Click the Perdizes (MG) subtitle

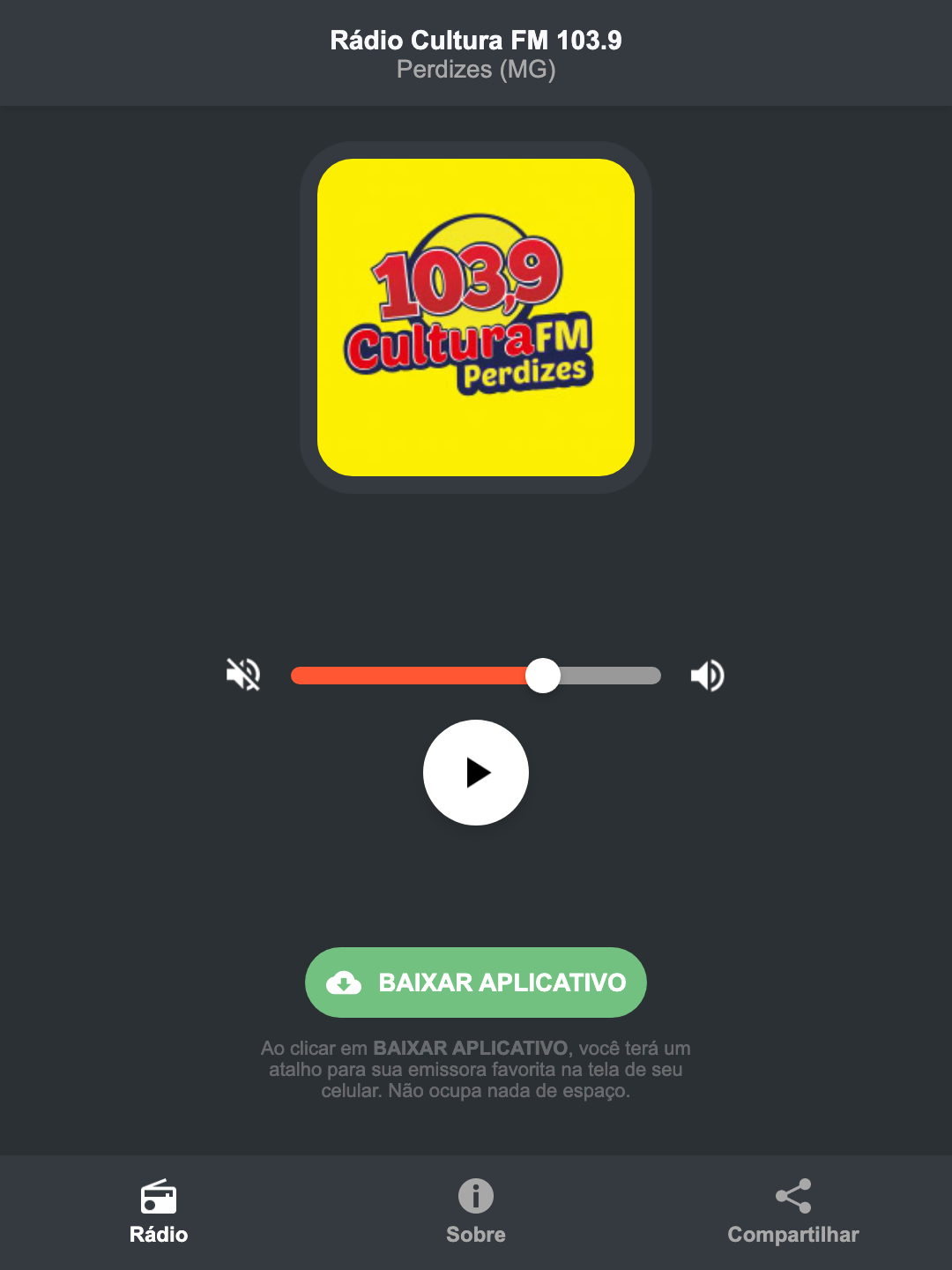[475, 70]
